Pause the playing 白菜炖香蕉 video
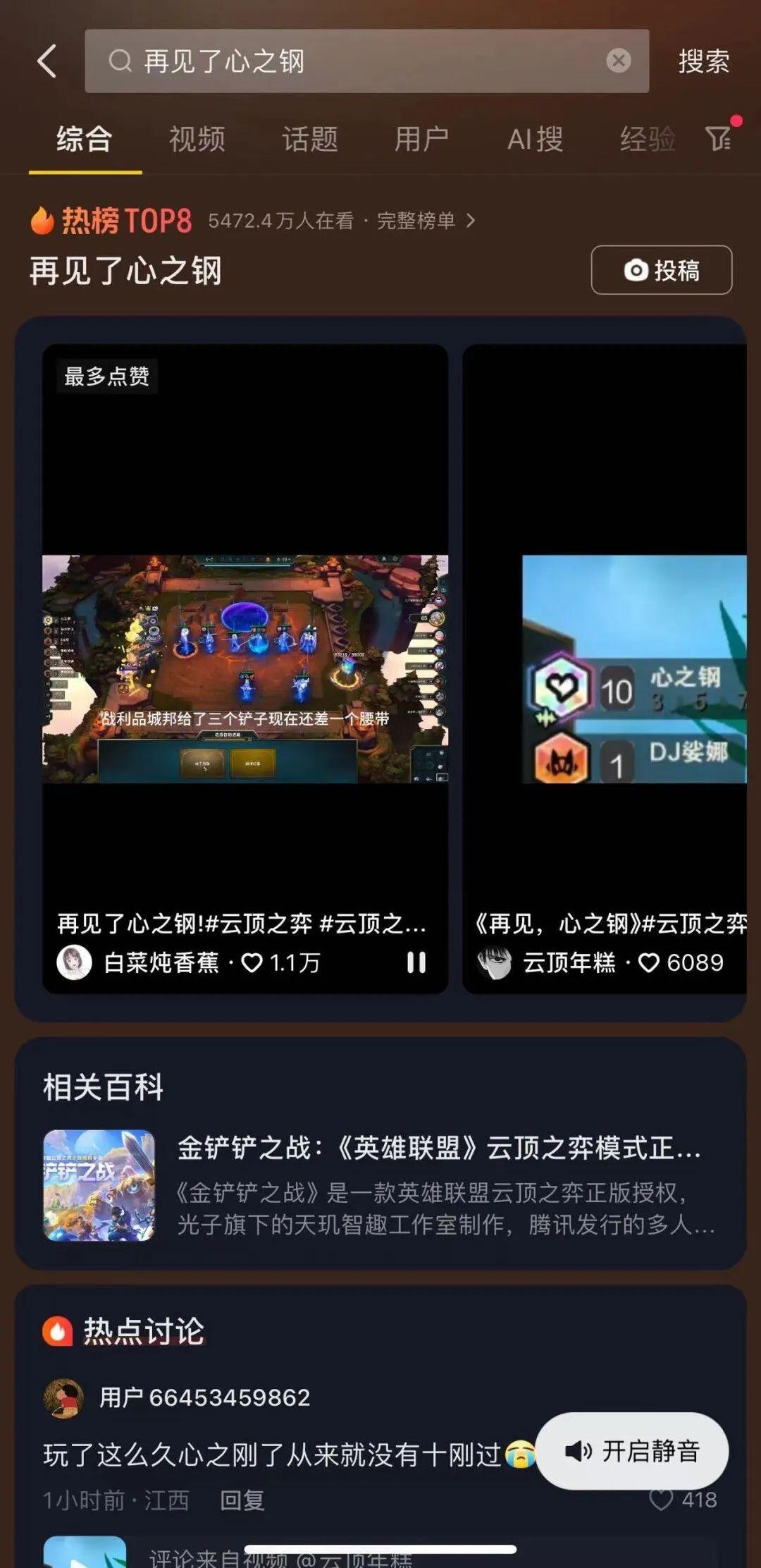 coord(416,962)
